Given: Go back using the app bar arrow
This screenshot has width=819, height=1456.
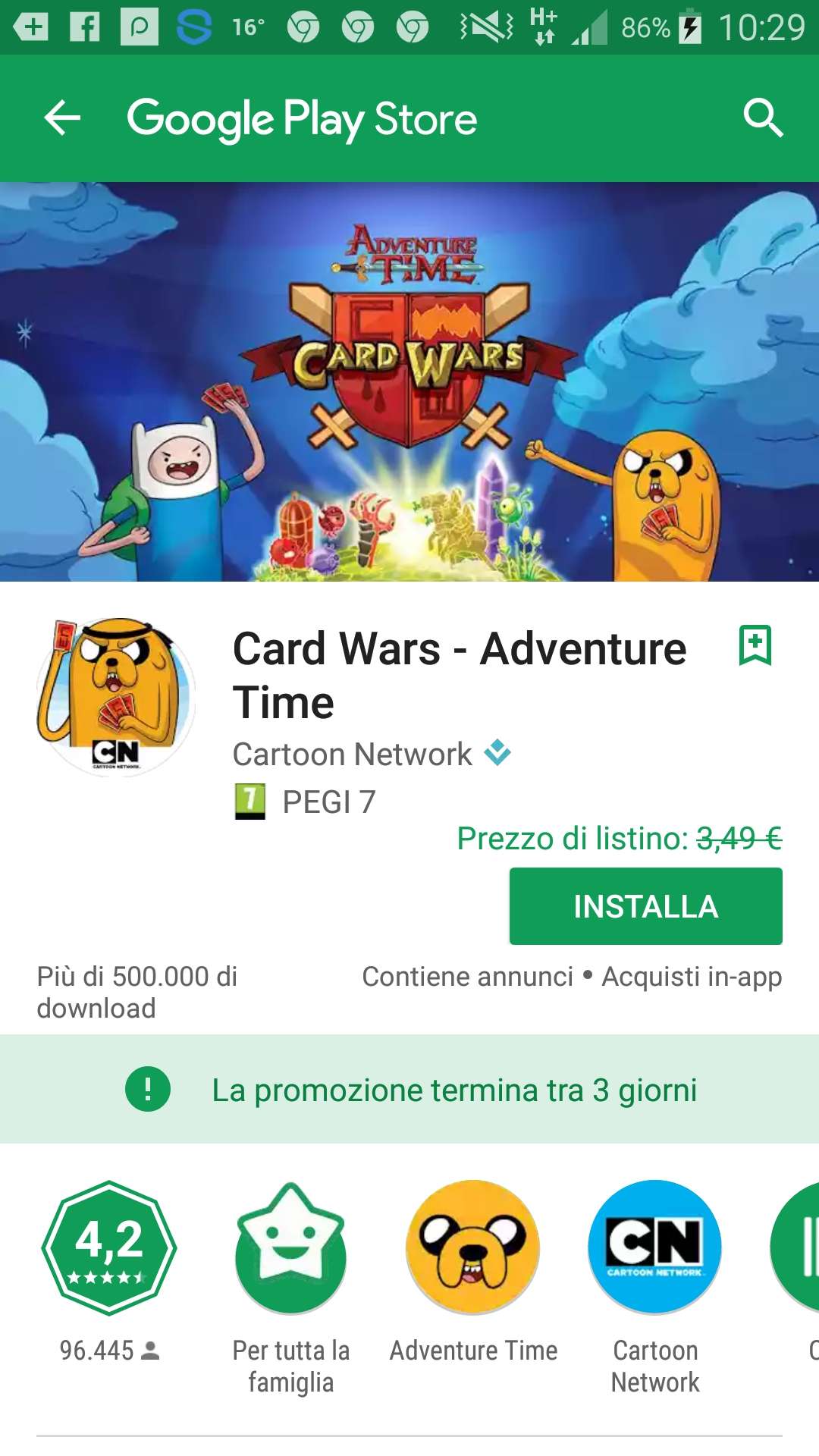Looking at the screenshot, I should (62, 118).
